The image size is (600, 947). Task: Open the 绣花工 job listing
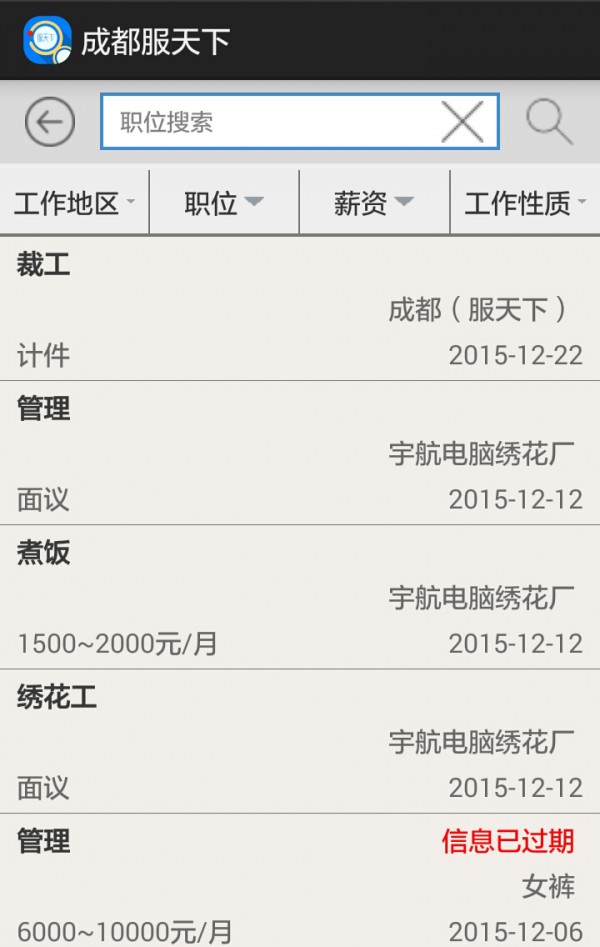click(x=300, y=742)
